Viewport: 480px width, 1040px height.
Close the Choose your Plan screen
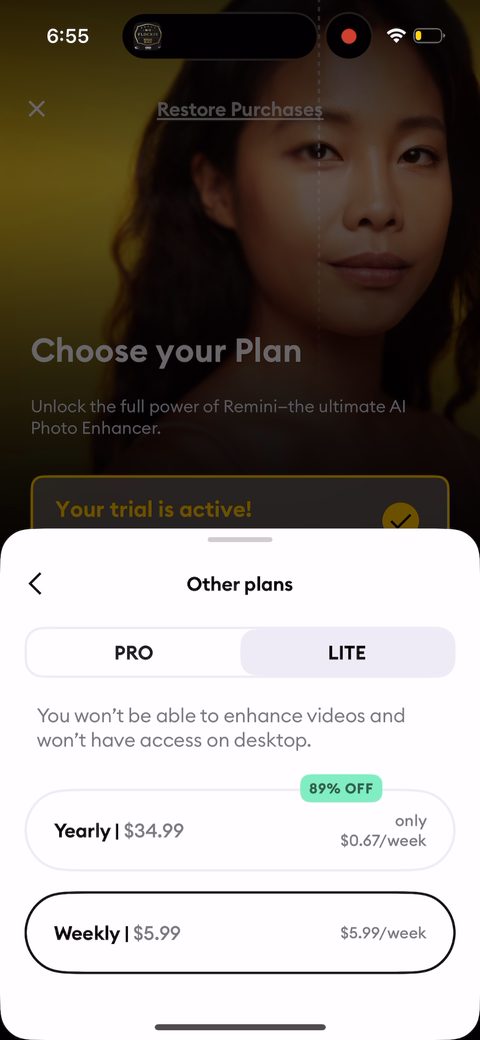[x=37, y=109]
